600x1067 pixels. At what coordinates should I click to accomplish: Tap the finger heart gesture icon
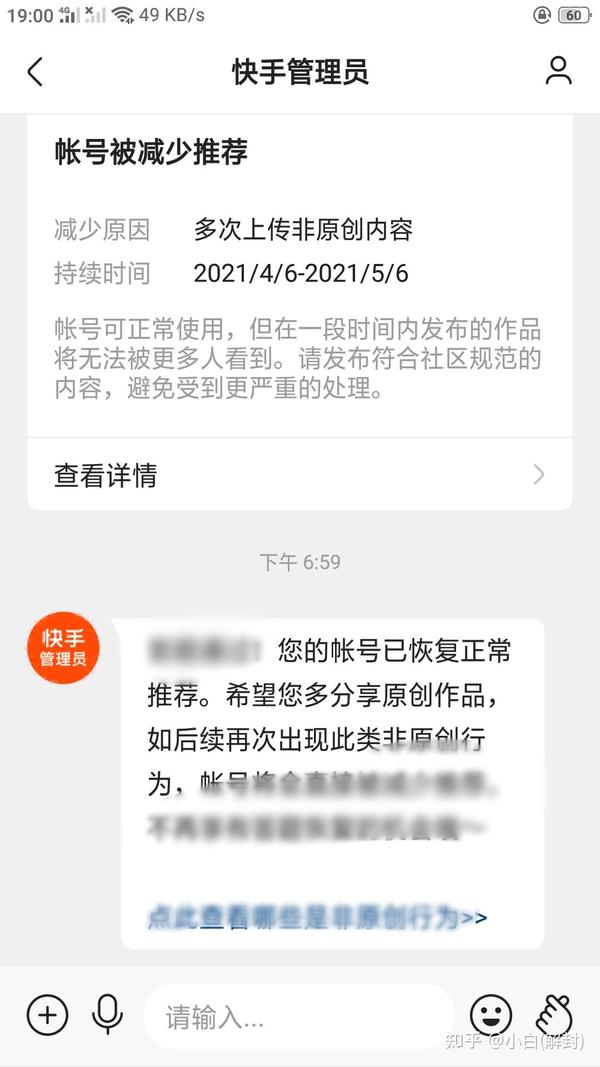(x=553, y=1016)
